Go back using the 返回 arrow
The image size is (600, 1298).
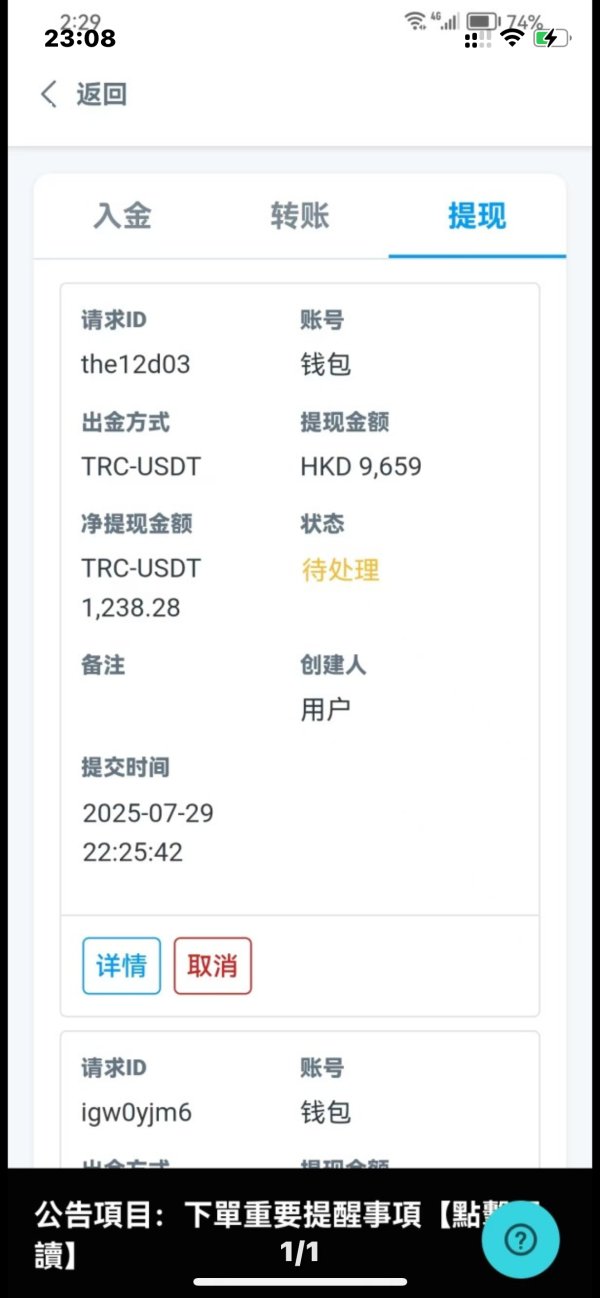(x=82, y=95)
